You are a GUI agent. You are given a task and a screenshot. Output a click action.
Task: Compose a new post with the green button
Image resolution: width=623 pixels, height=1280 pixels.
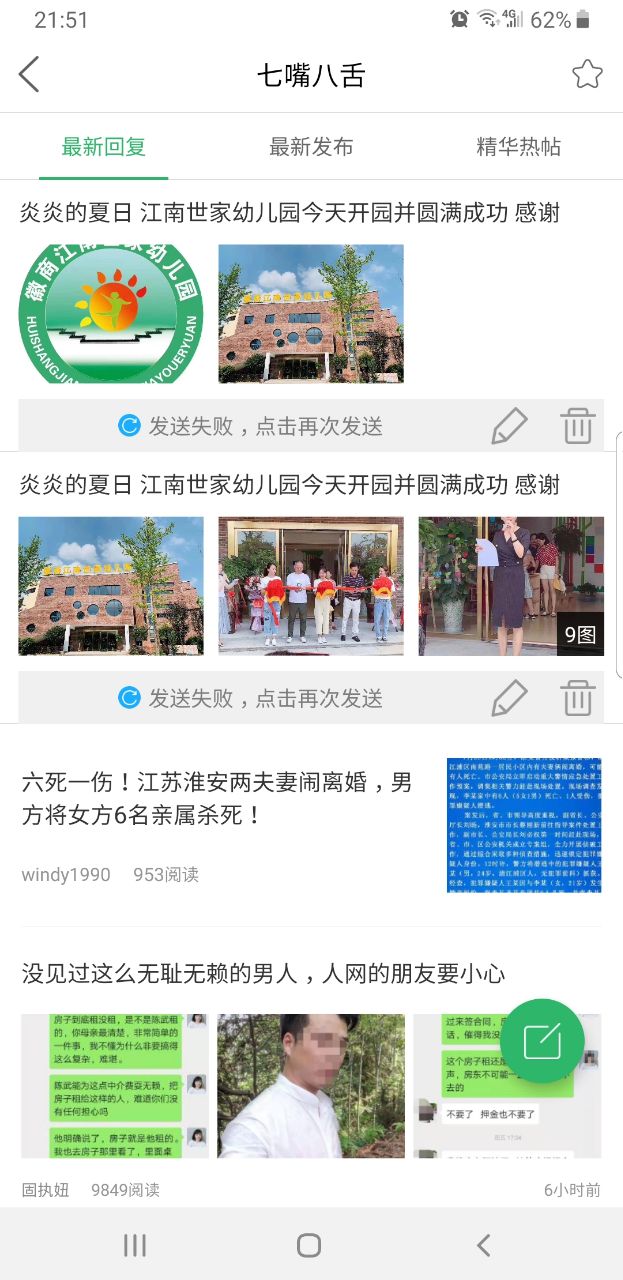pos(542,1041)
